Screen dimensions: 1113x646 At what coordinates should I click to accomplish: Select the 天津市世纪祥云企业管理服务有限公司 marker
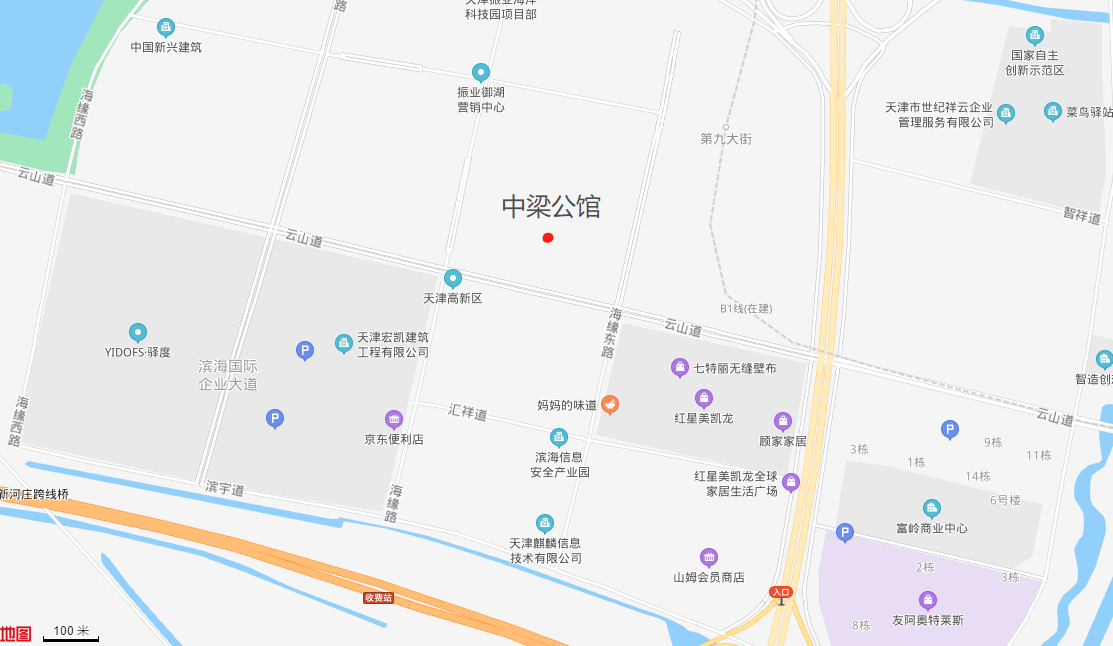1006,114
